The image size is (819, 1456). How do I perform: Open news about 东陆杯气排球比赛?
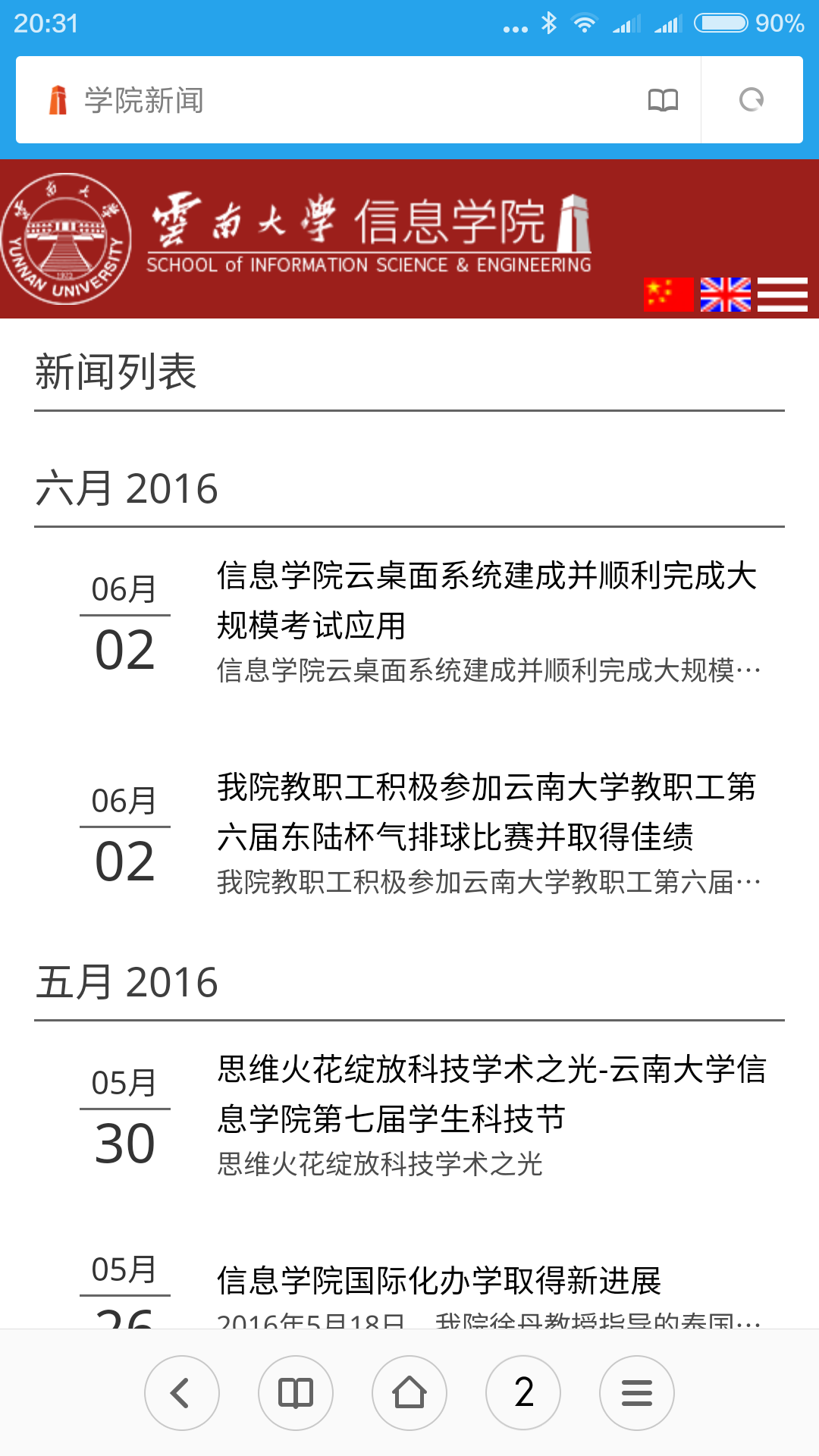tap(487, 812)
